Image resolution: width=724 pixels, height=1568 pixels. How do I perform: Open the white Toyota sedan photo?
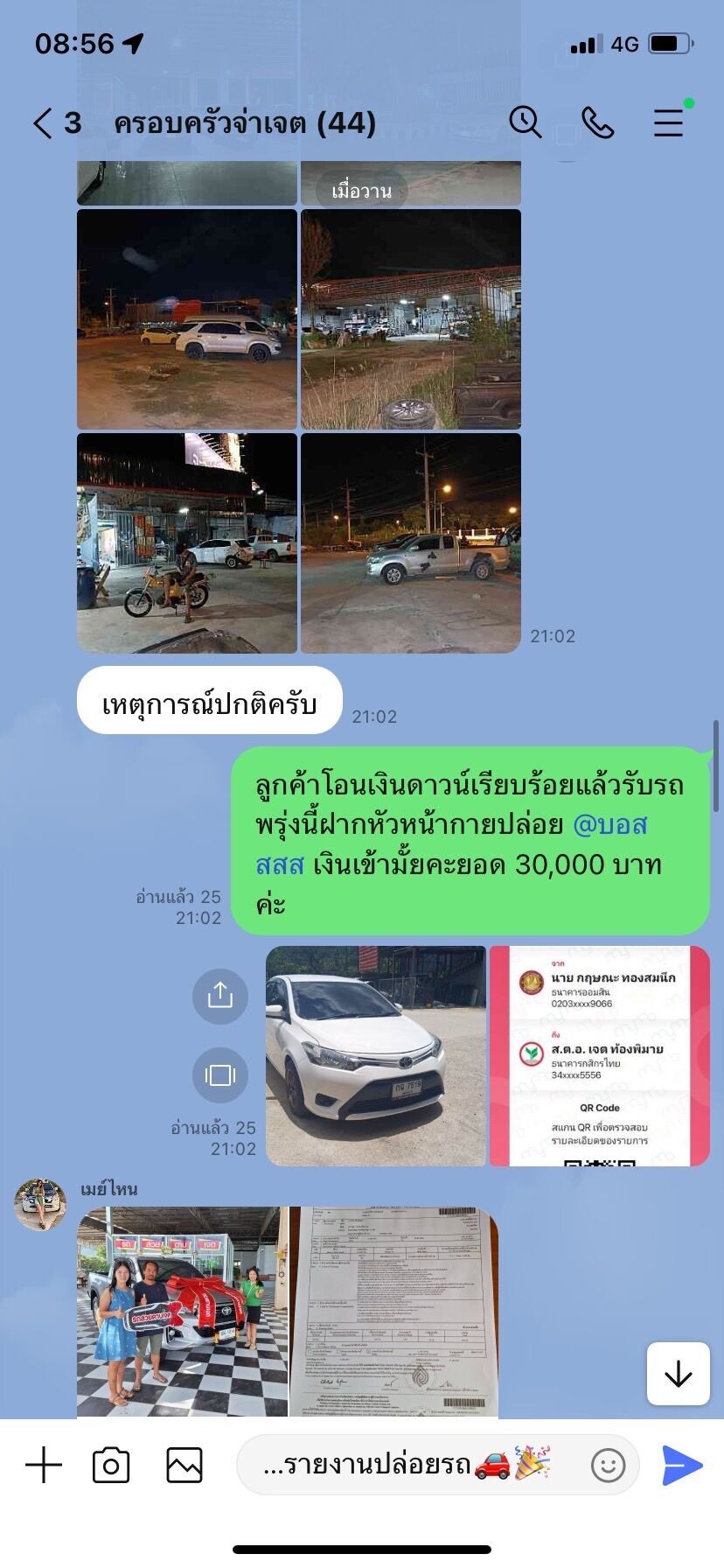375,1055
